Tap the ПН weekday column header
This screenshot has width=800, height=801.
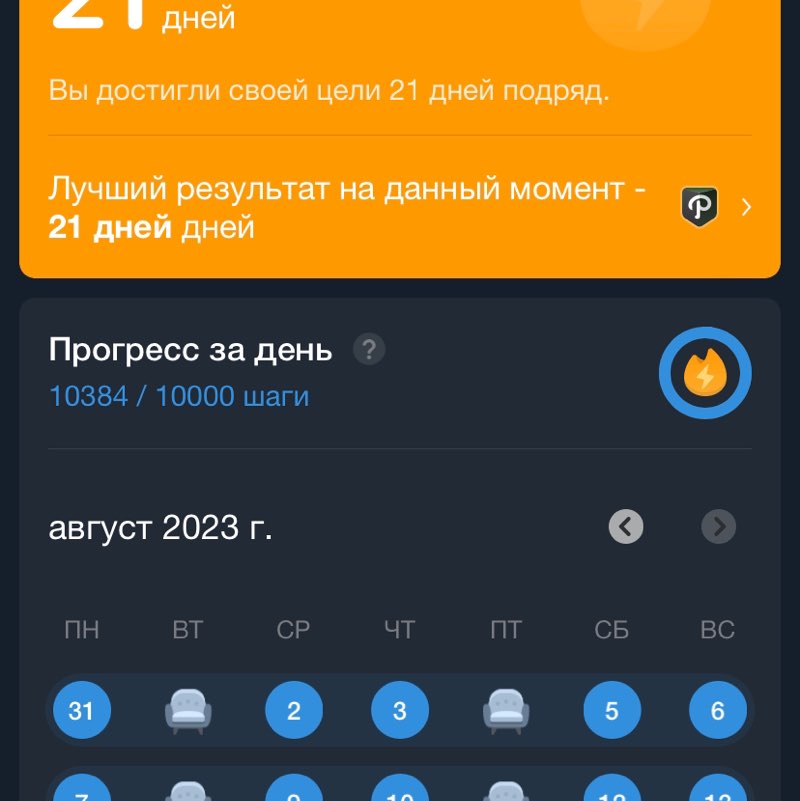(x=82, y=629)
